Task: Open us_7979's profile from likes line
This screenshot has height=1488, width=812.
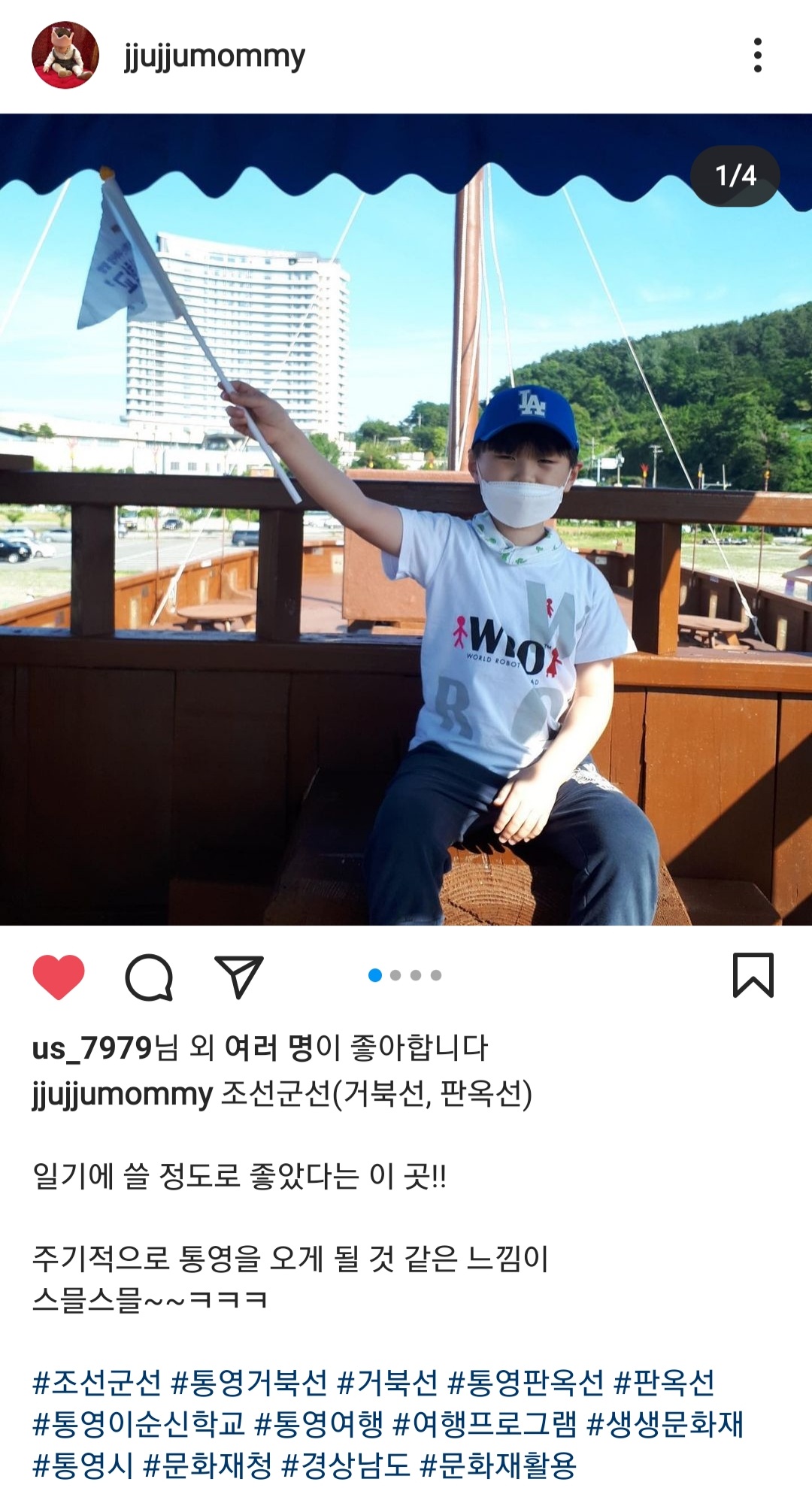Action: point(92,1047)
